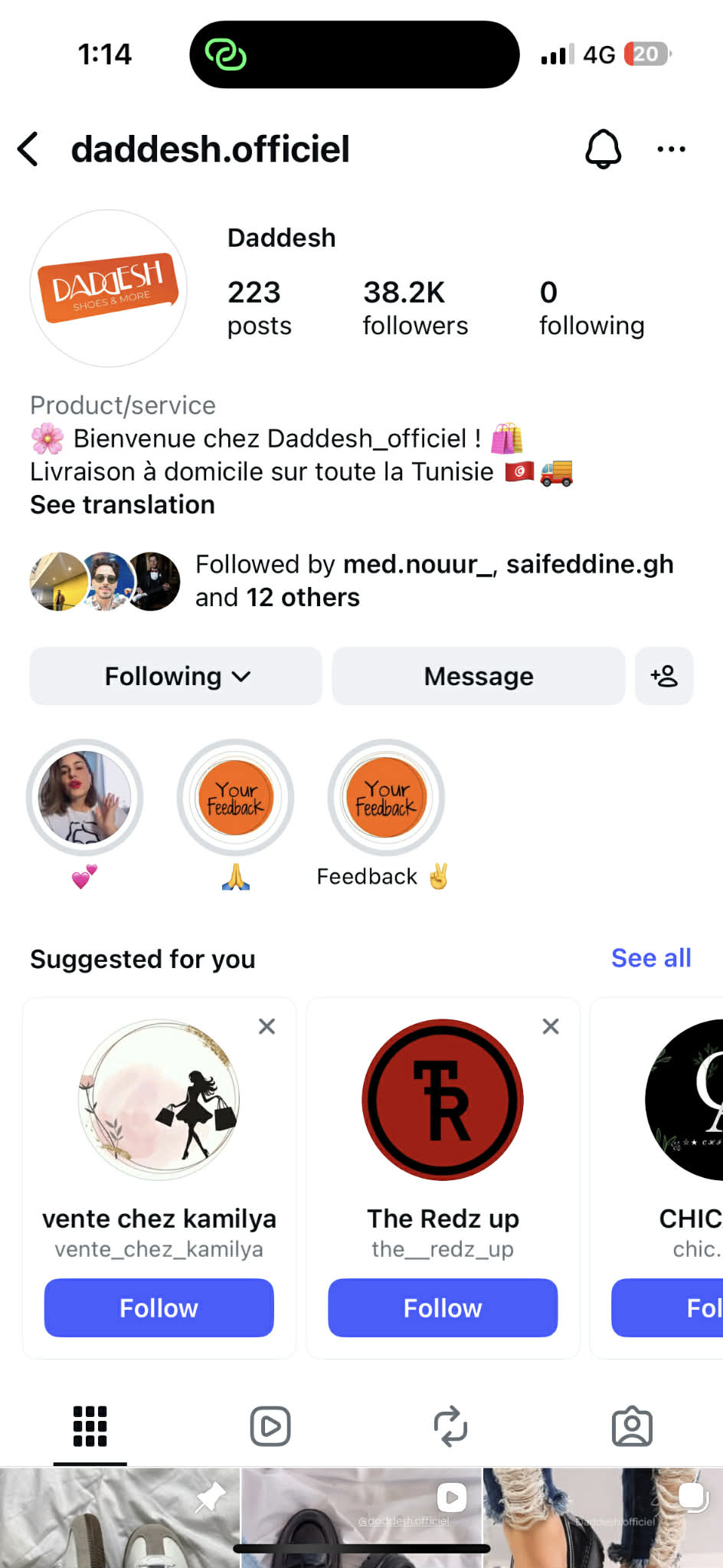Open the notifications bell icon
Image resolution: width=723 pixels, height=1568 pixels.
pyautogui.click(x=604, y=149)
